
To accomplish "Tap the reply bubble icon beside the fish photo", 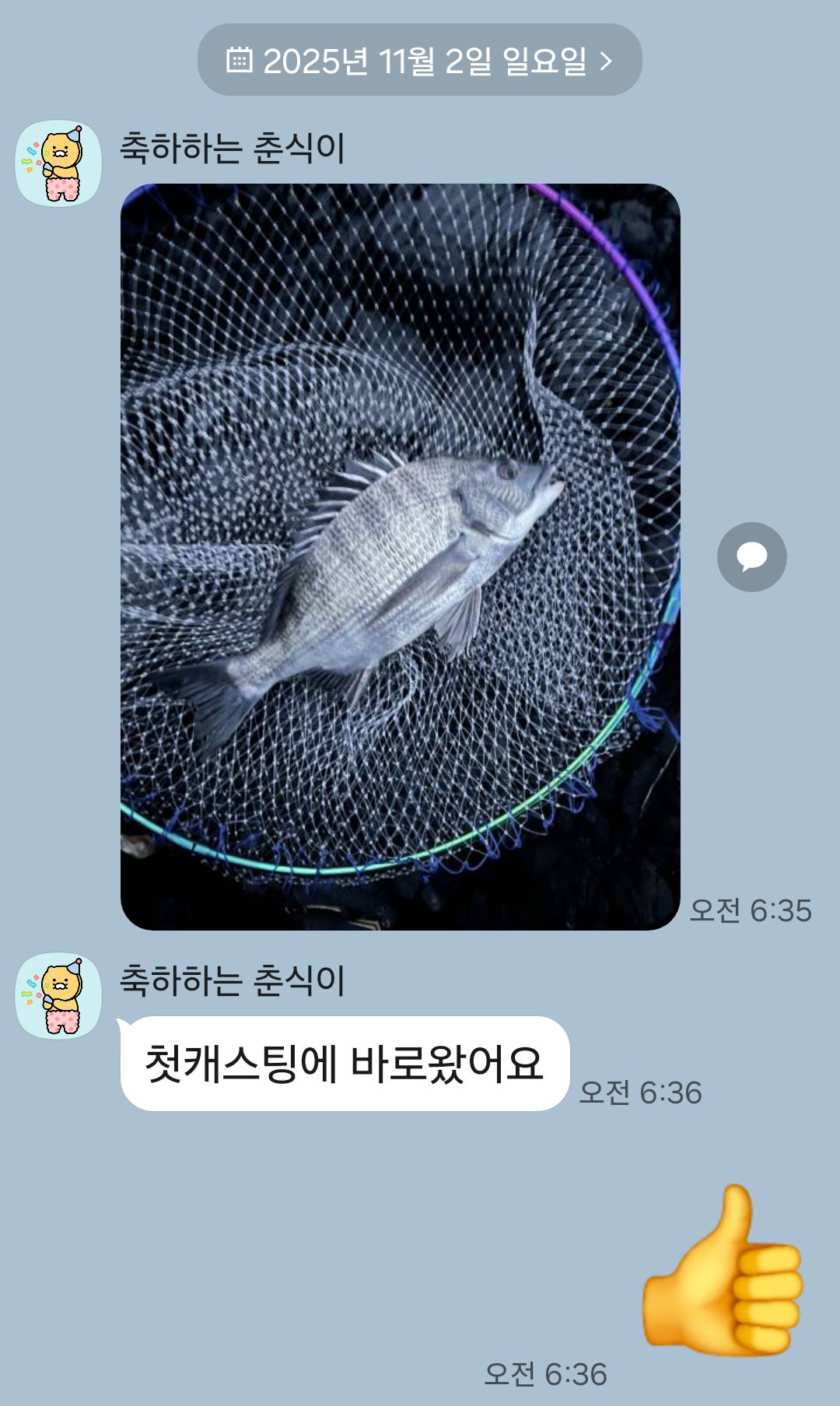I will pyautogui.click(x=751, y=557).
